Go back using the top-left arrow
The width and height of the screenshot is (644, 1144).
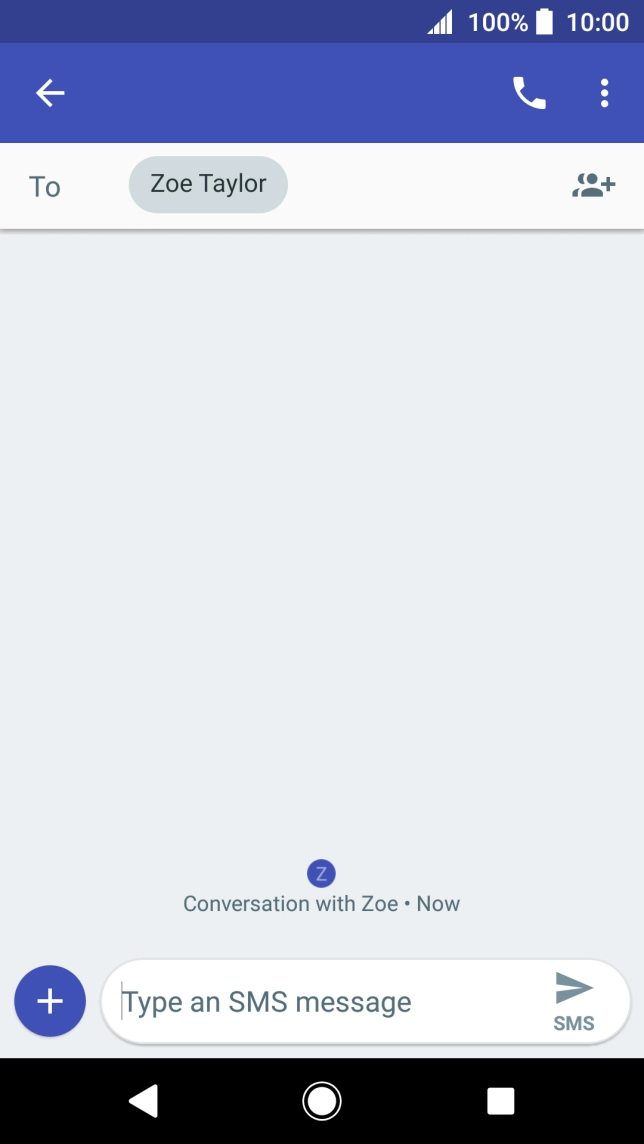(50, 93)
